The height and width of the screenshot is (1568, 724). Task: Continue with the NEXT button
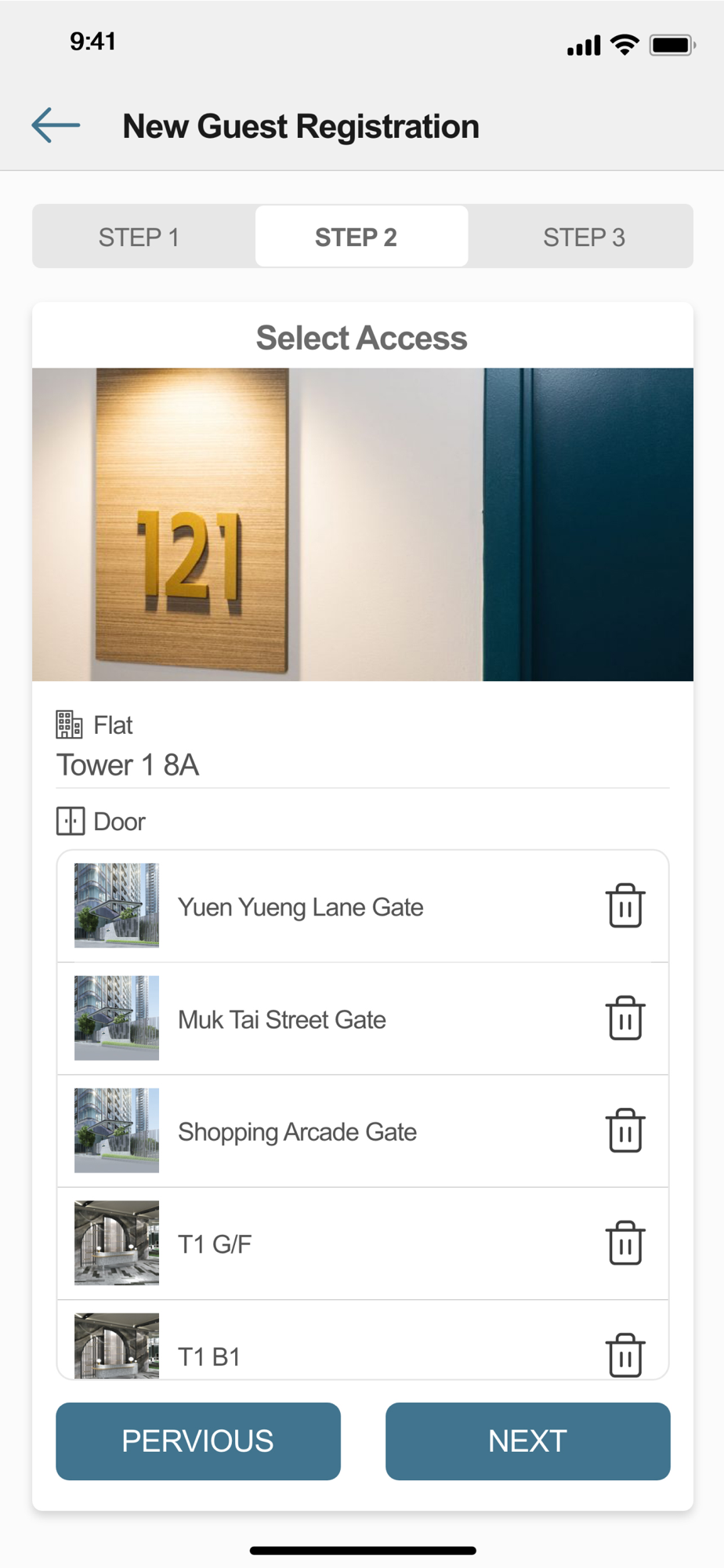coord(528,1441)
